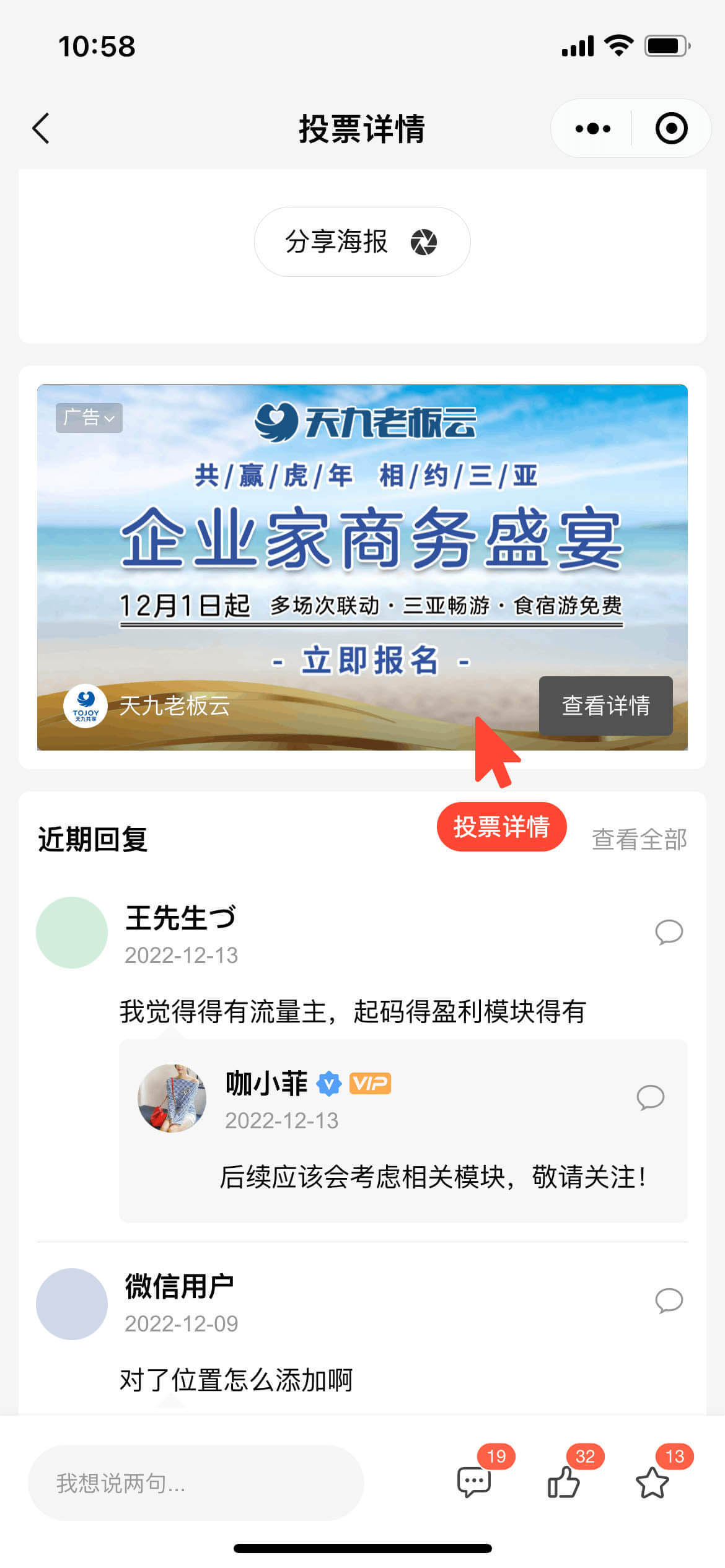Reply to 咖小菲's comment
Viewport: 725px width, 1568px height.
(x=650, y=1097)
